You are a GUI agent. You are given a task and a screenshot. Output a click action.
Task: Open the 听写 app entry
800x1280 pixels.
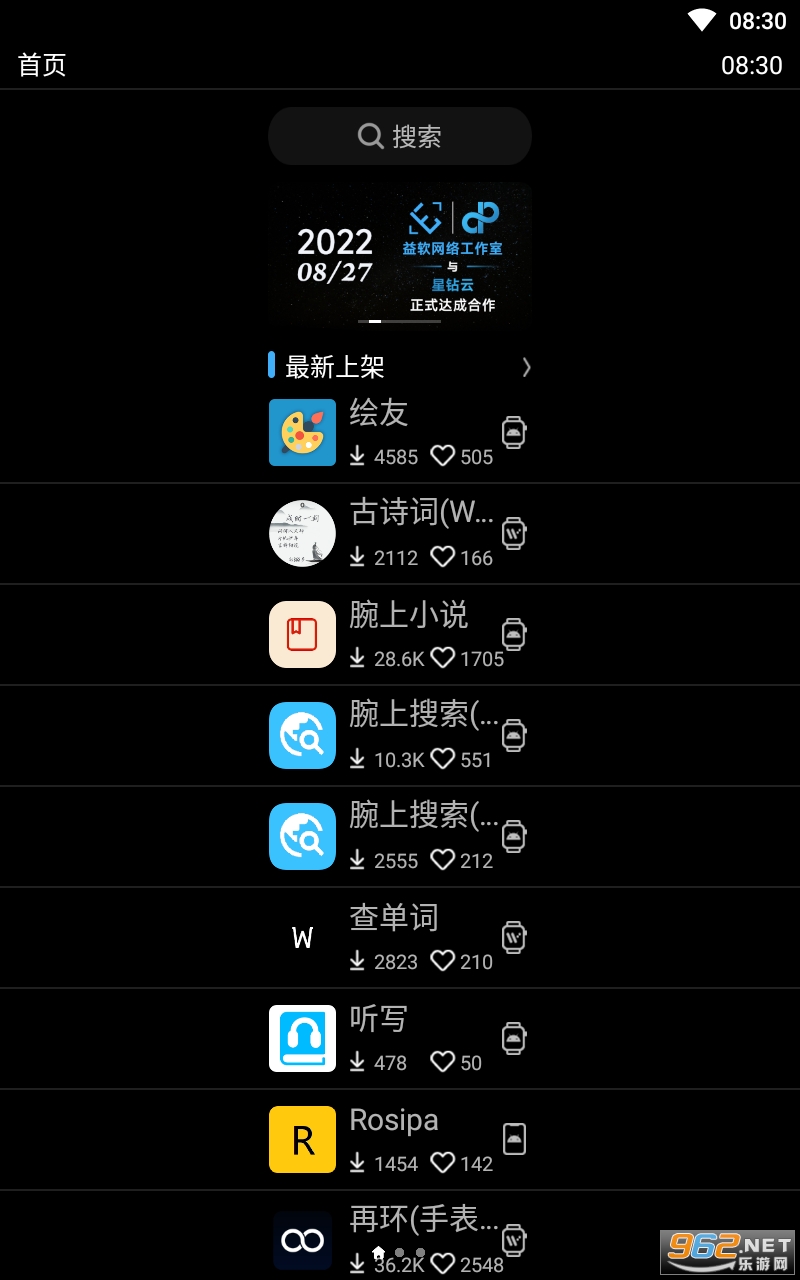coord(400,1038)
